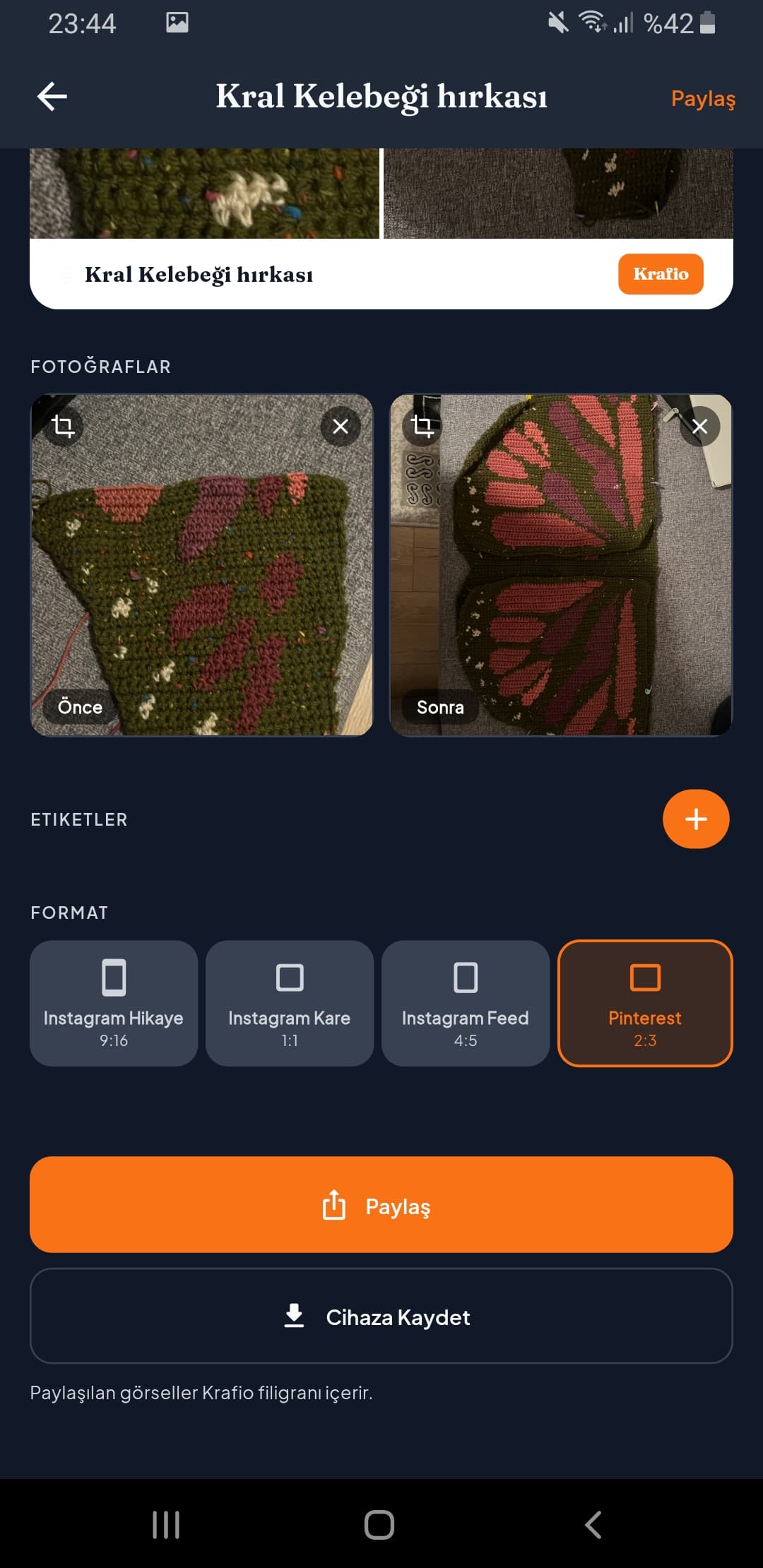Select the Instagram Kare 1:1 format

click(x=290, y=1002)
